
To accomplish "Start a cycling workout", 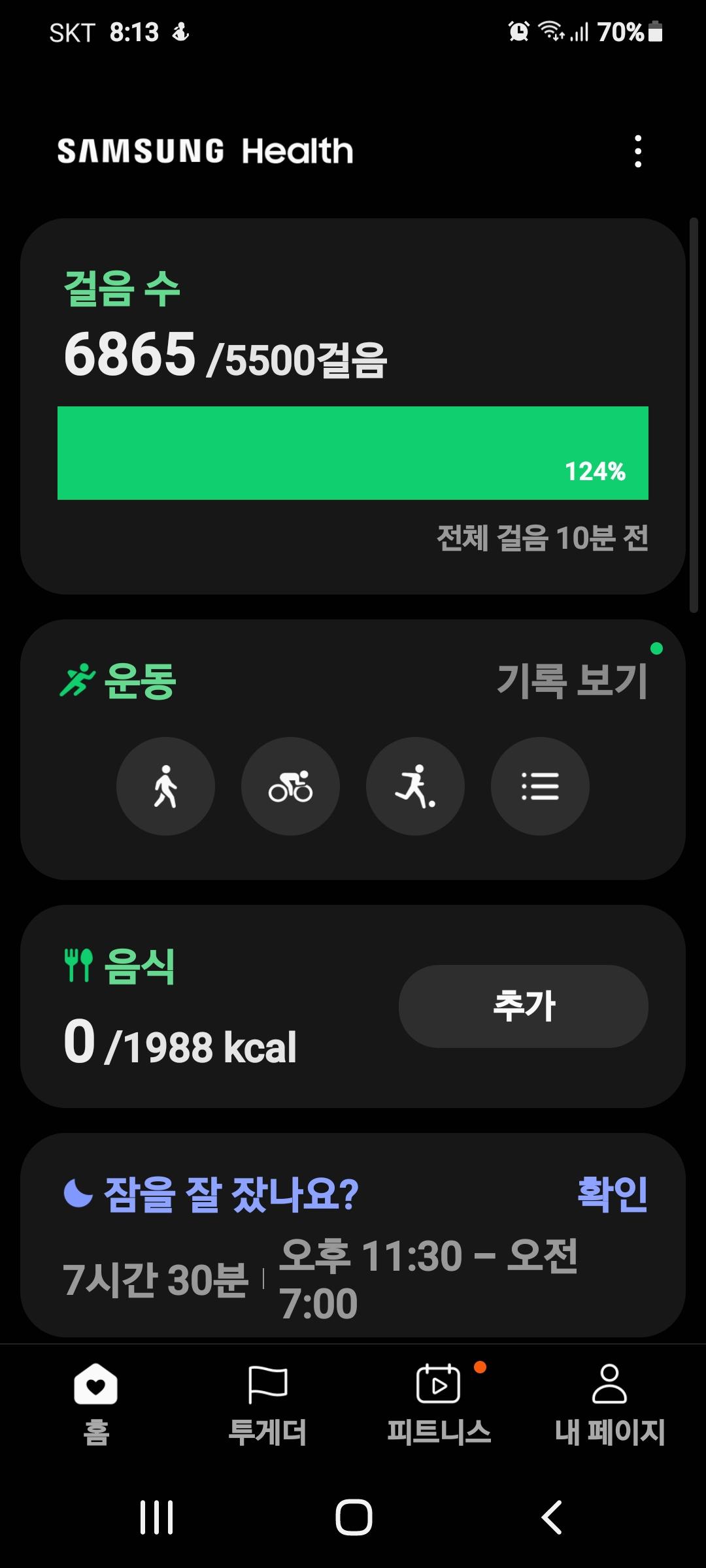I will click(290, 786).
